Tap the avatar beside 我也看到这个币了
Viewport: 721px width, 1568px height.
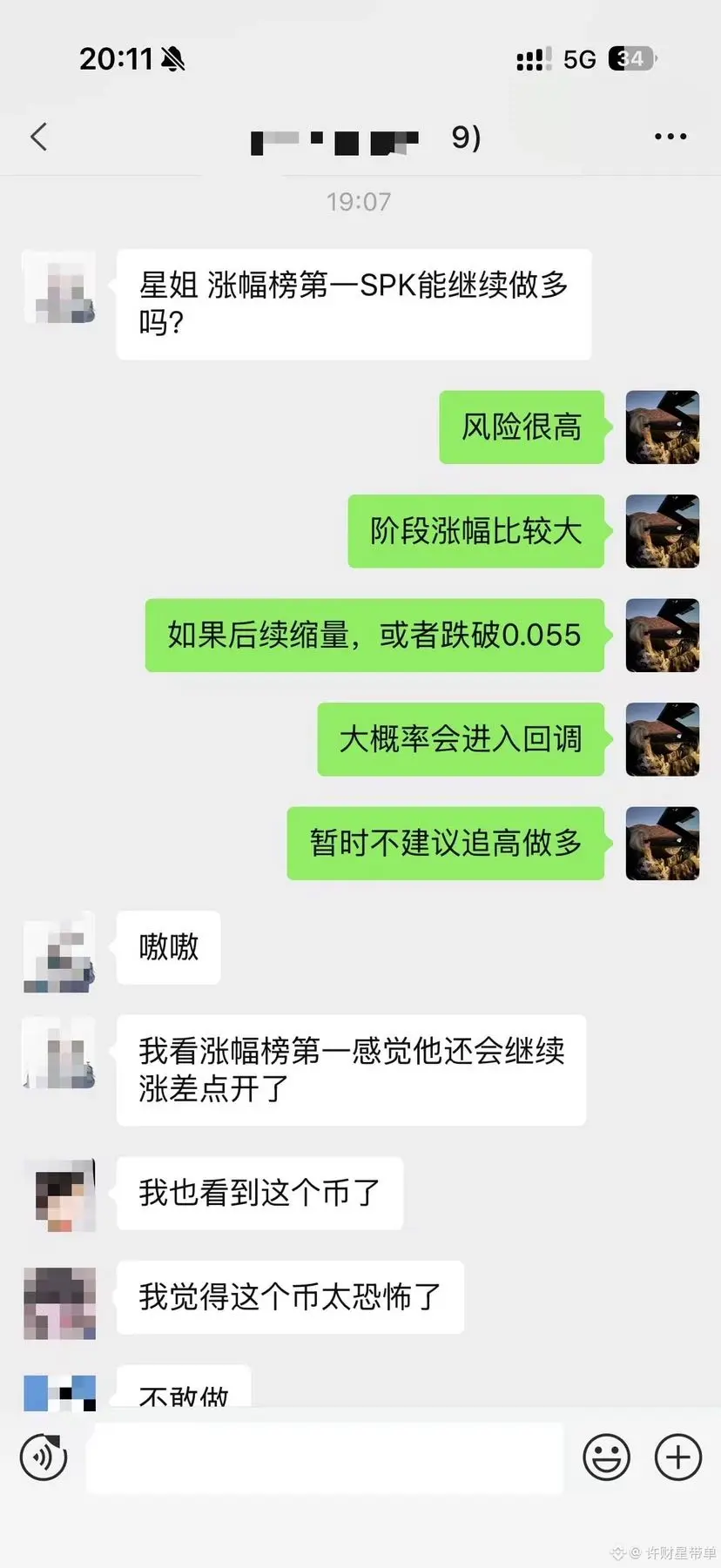tap(57, 1195)
